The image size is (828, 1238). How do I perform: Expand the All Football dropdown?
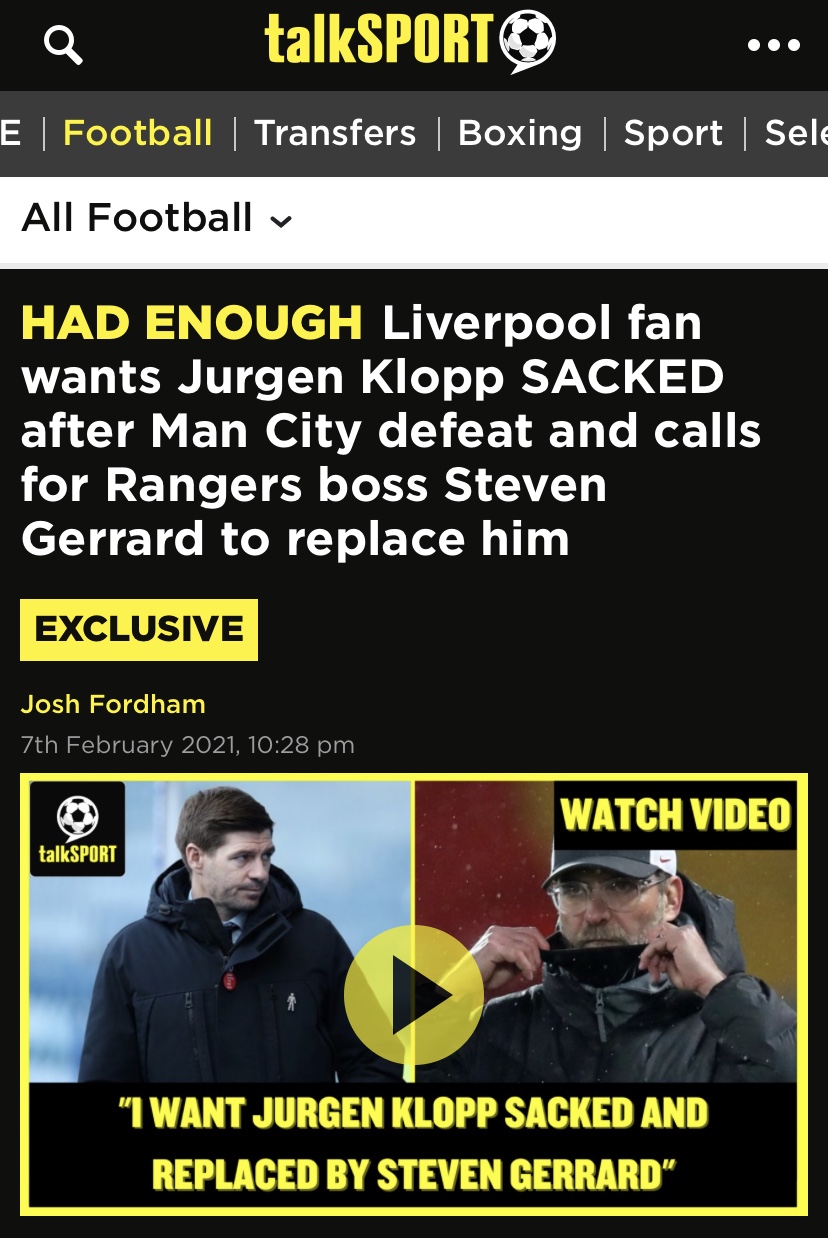pos(157,218)
